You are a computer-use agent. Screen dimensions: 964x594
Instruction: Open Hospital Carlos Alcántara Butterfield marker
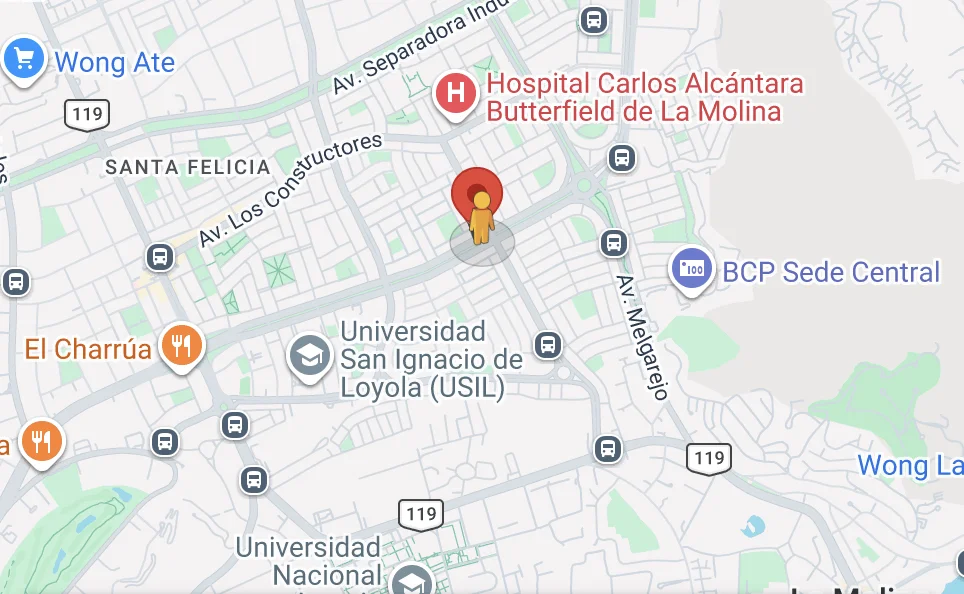coord(456,95)
